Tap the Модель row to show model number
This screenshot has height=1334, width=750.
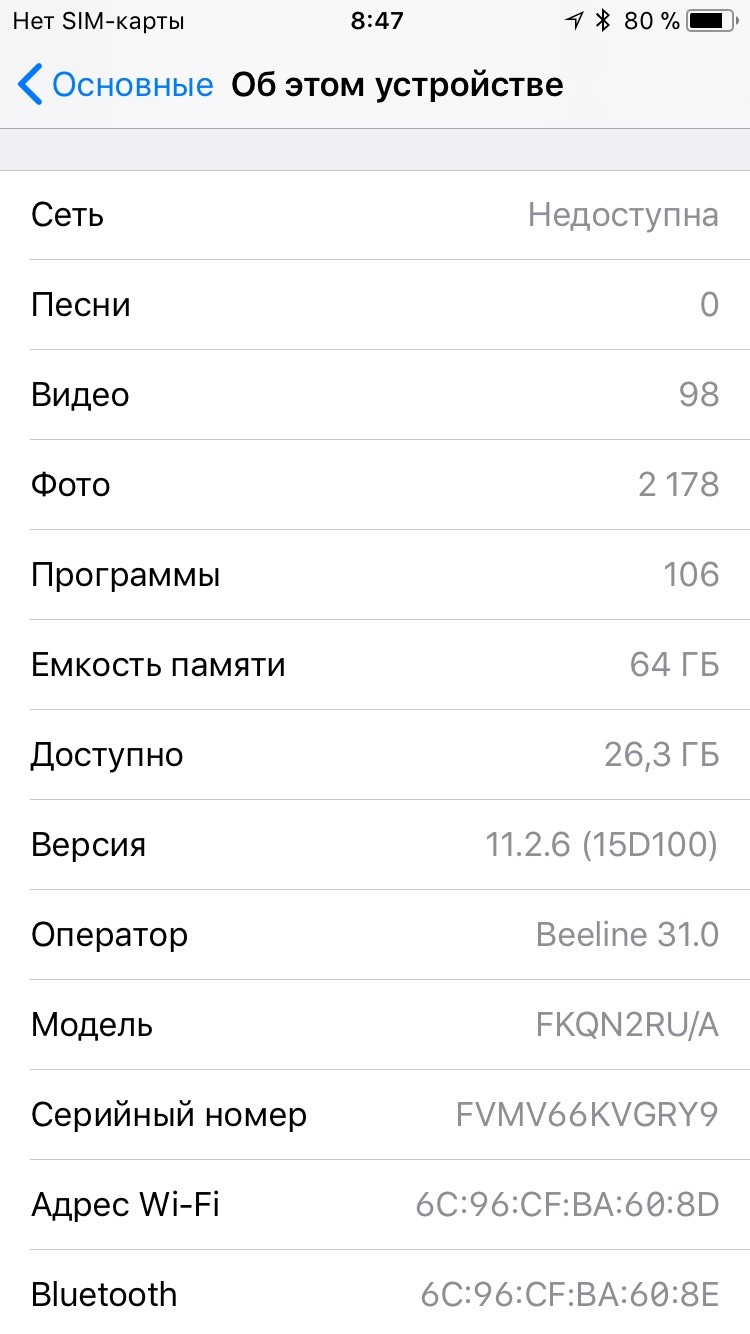[x=375, y=1025]
